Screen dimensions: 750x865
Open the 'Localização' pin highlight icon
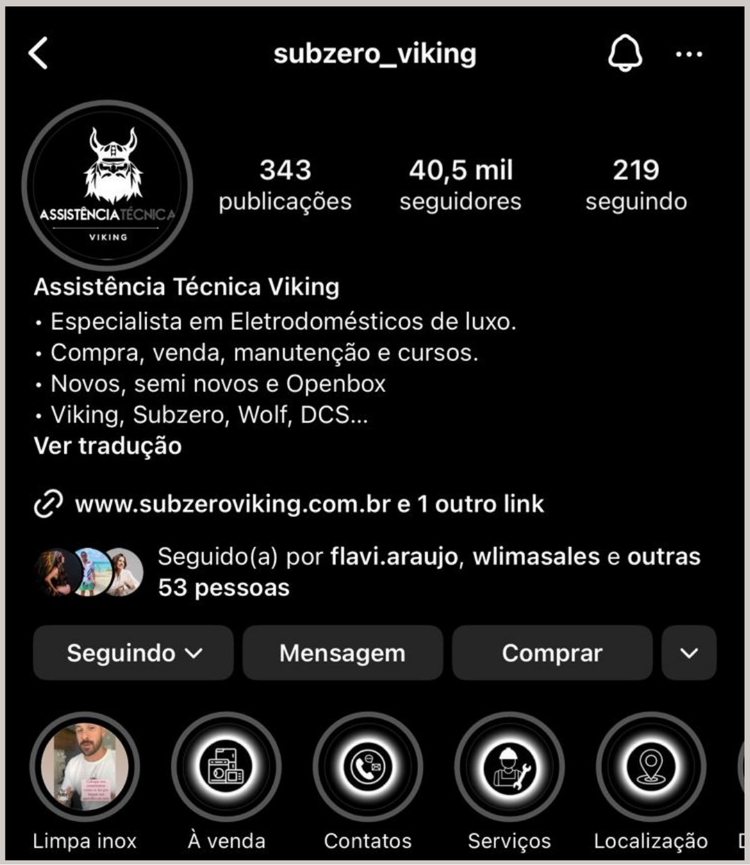[652, 767]
